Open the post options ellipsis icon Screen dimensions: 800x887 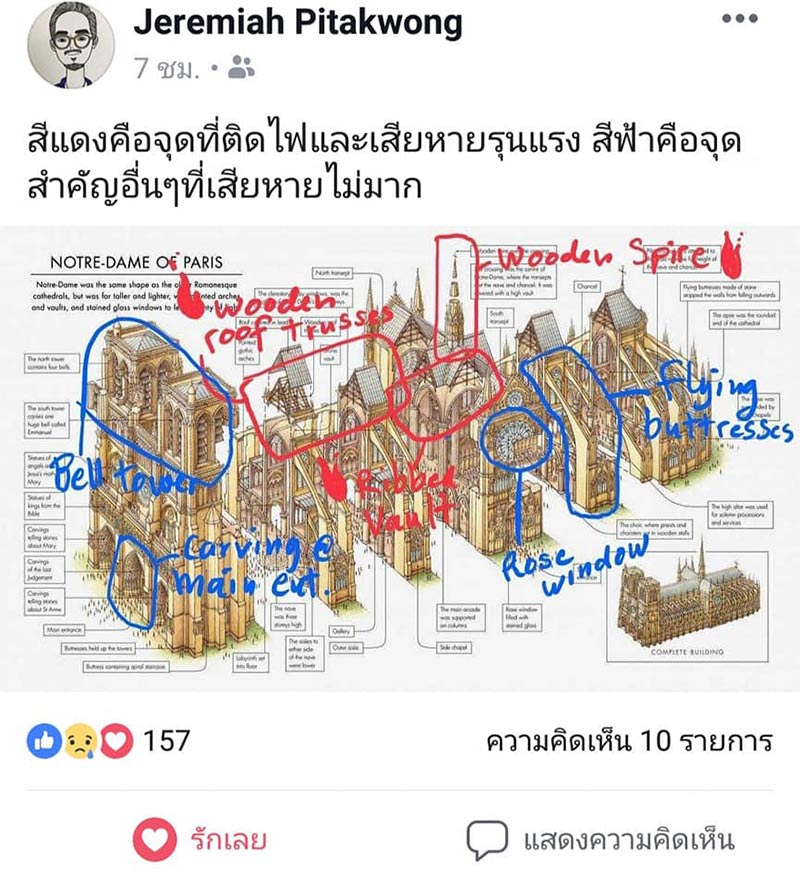pyautogui.click(x=737, y=16)
